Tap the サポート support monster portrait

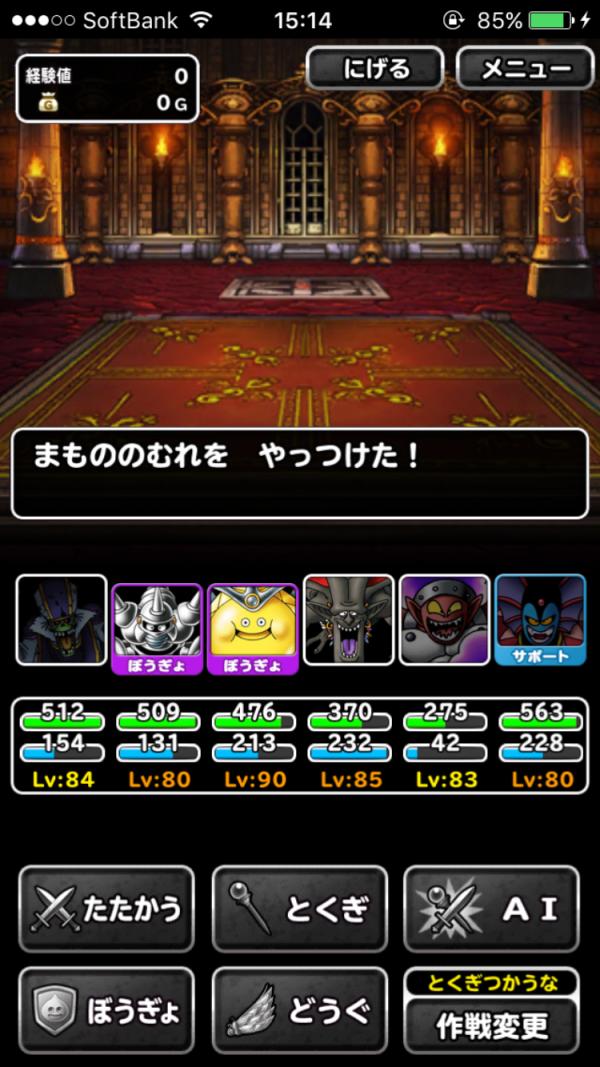click(x=540, y=620)
